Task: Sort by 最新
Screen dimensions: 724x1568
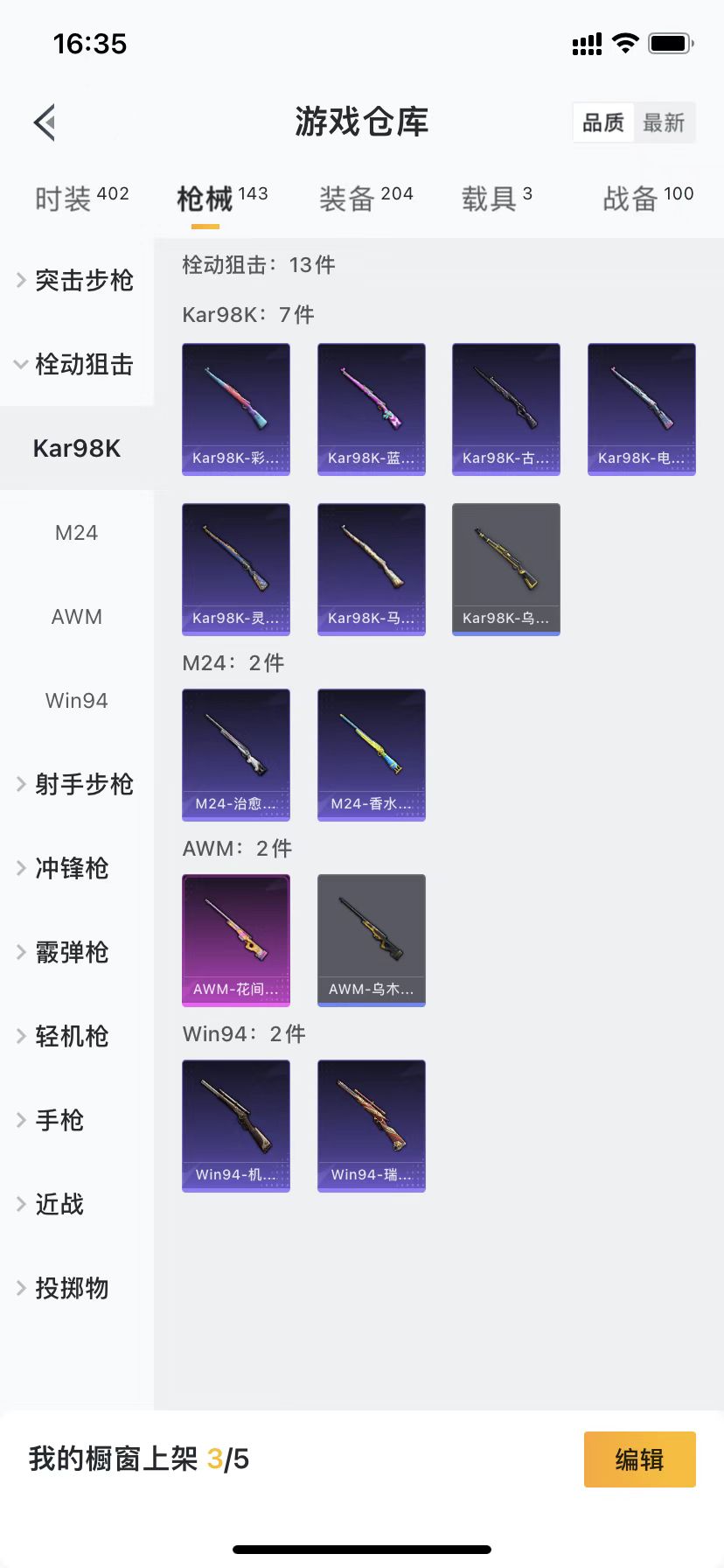Action: pos(664,122)
